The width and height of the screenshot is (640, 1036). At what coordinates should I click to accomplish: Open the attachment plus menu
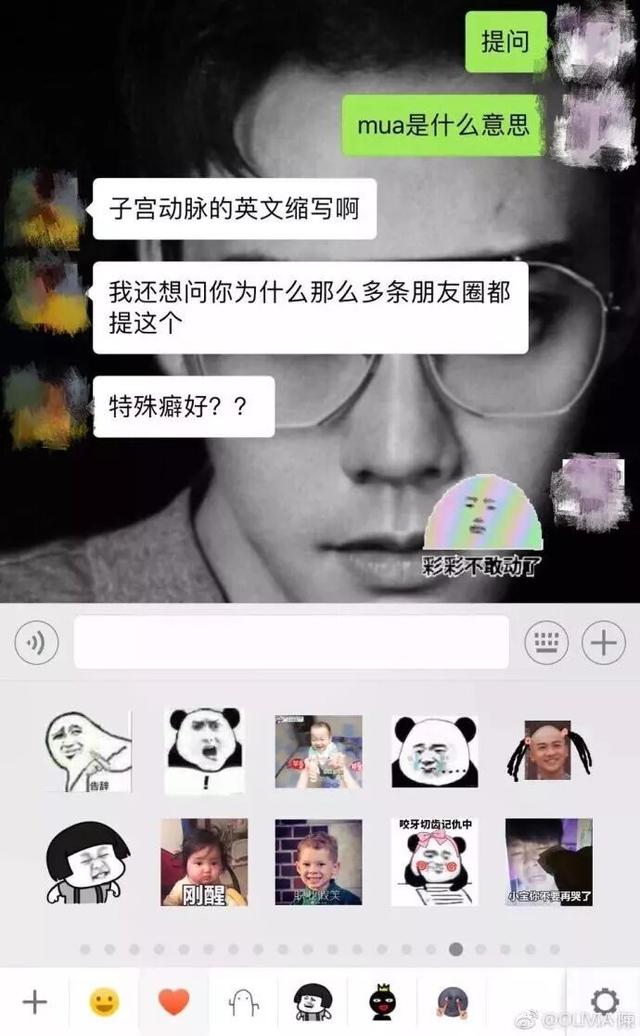point(603,642)
